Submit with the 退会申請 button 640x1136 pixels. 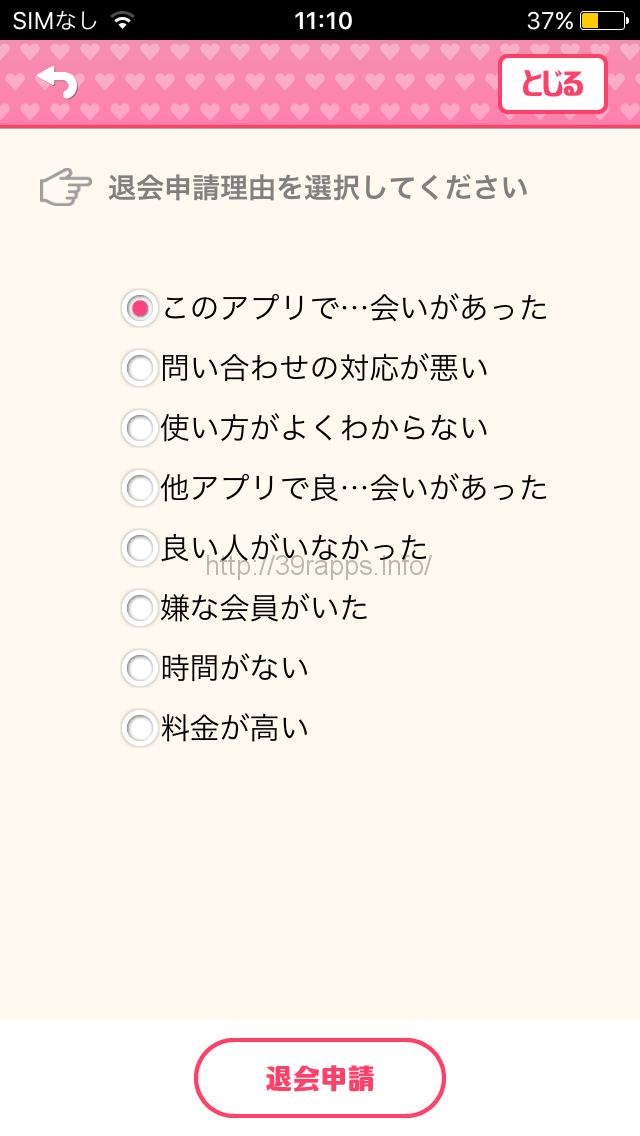coord(320,1078)
